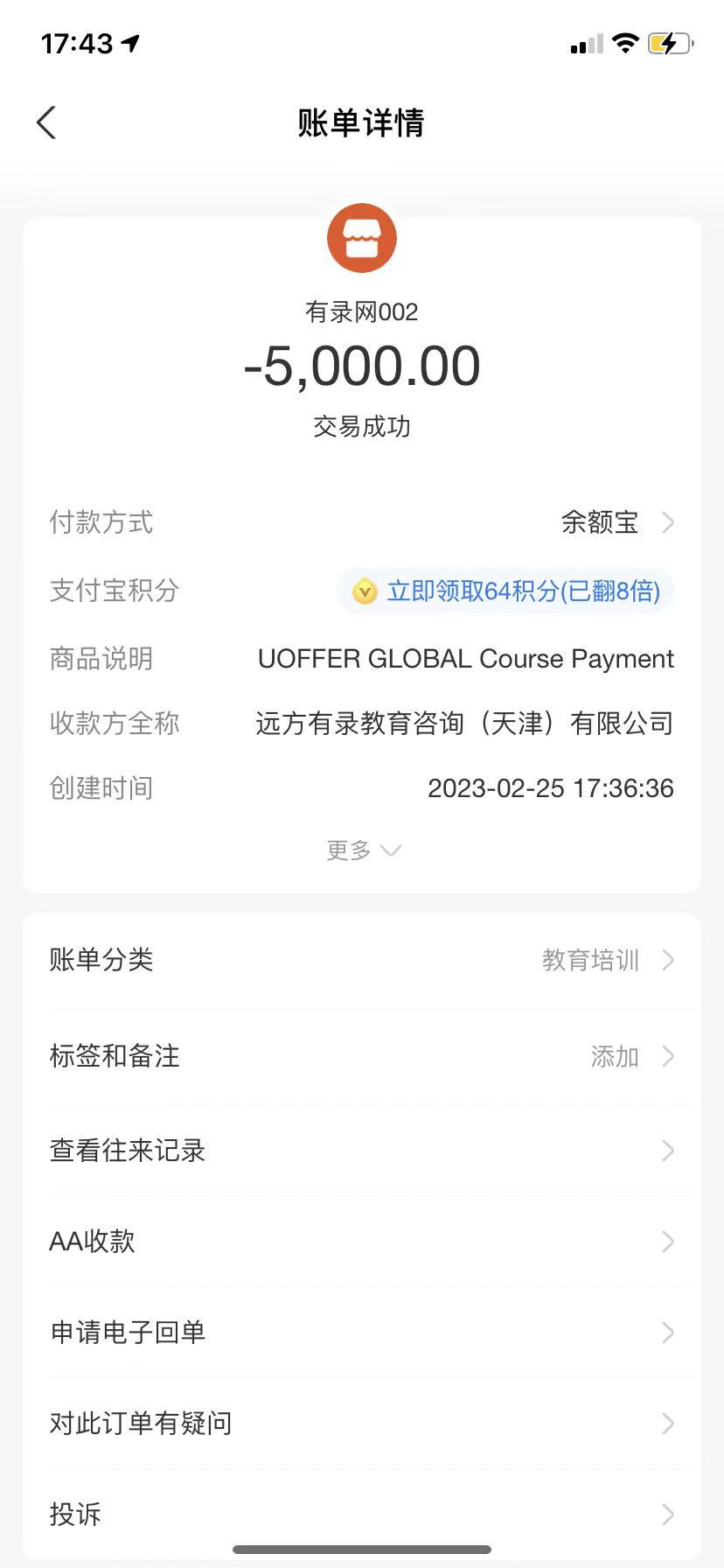724x1568 pixels.
Task: Open the 对此订单有疑问 help row
Action: coord(362,1424)
